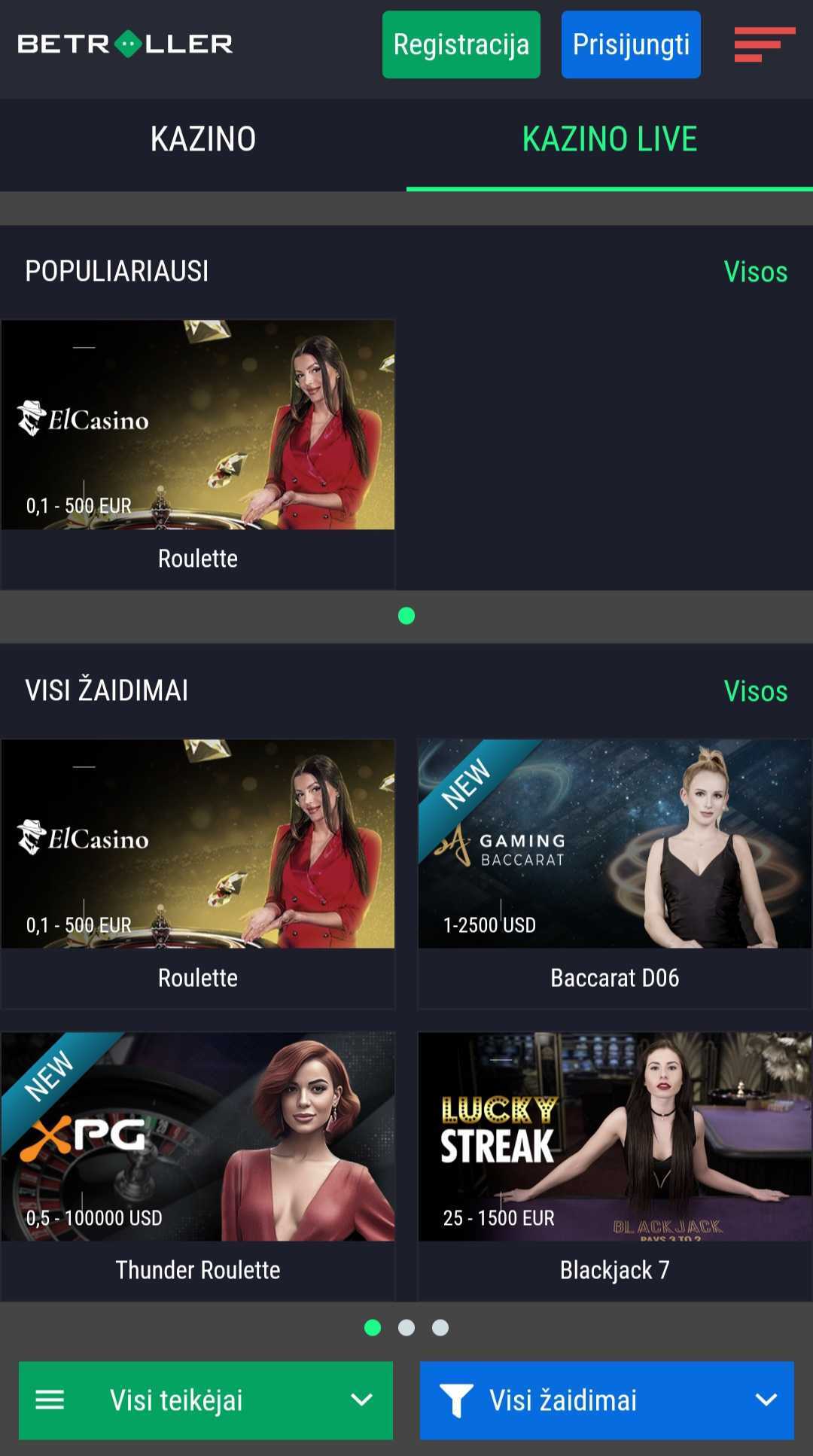Open Visos link in Visi žaidimai section

pyautogui.click(x=755, y=691)
